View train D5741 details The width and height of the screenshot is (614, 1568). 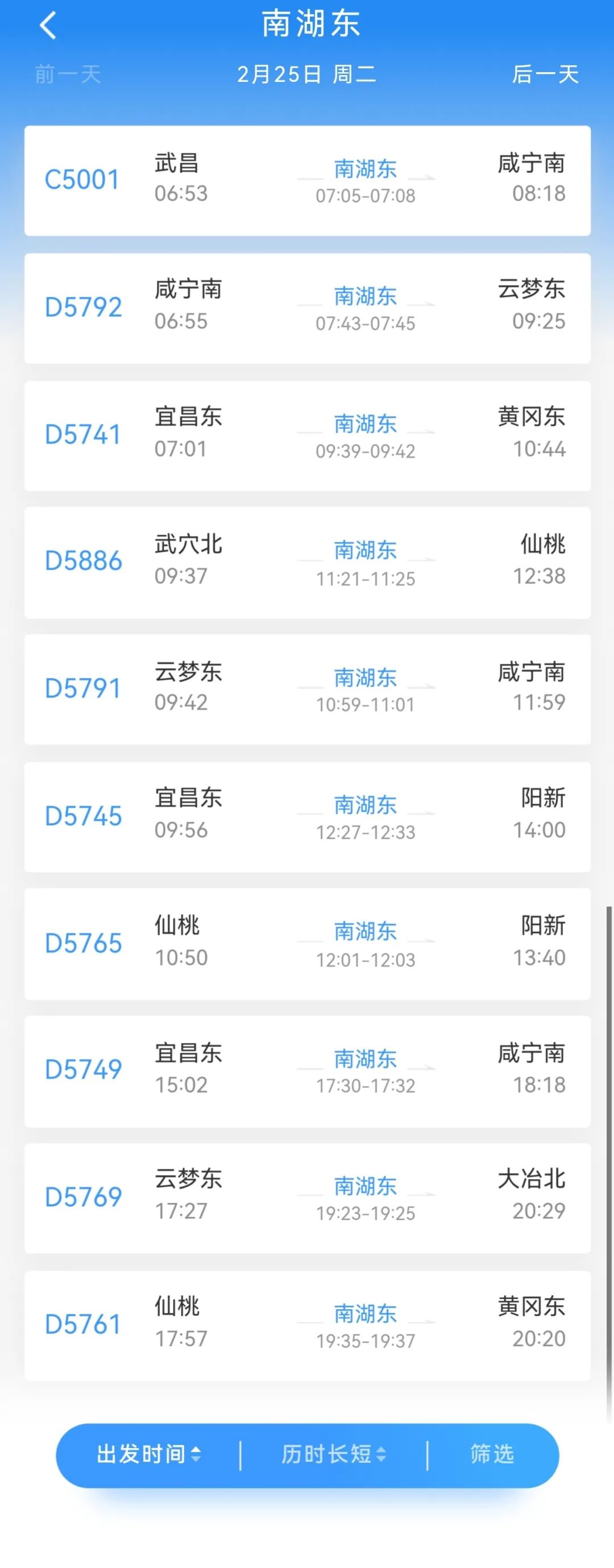pos(308,436)
